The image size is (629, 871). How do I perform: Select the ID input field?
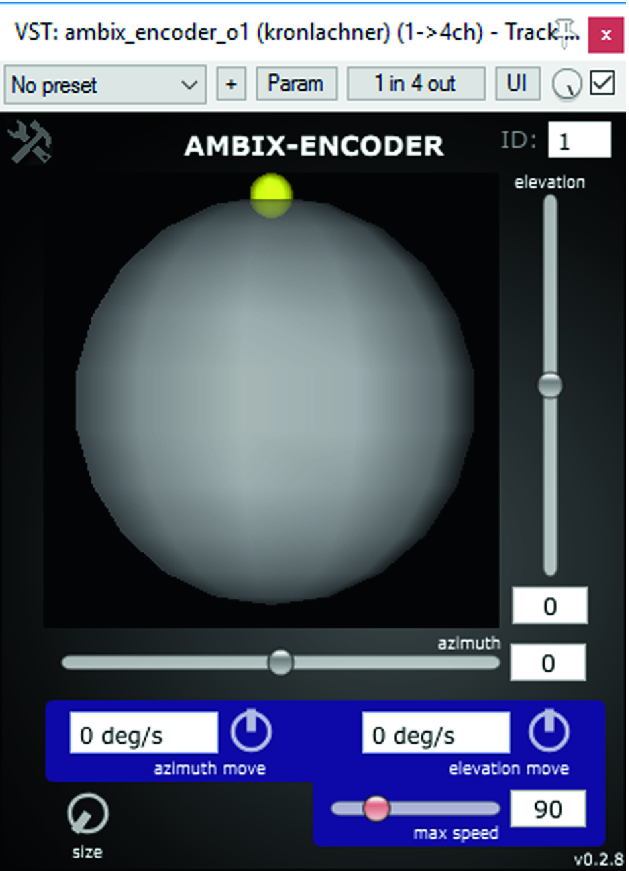click(x=579, y=141)
